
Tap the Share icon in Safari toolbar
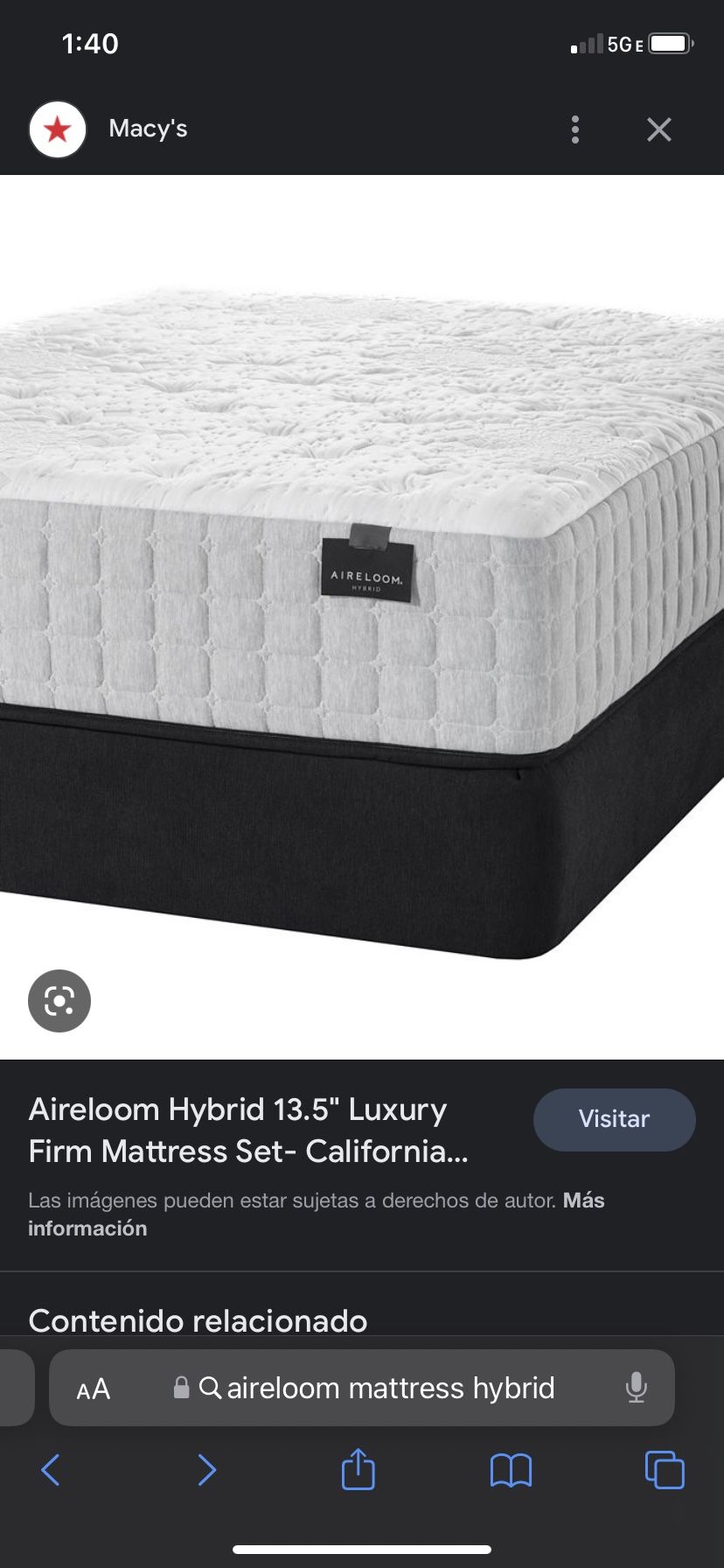359,1470
